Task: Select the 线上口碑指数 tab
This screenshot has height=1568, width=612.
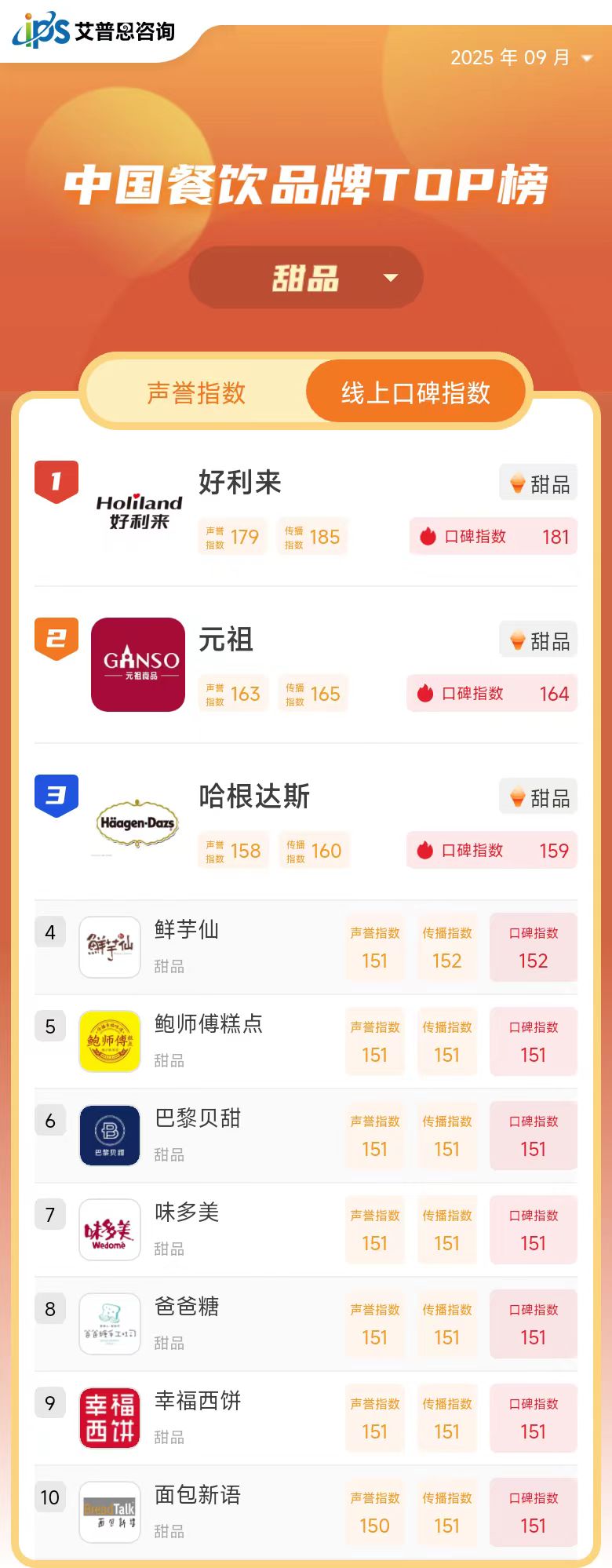Action: pos(415,392)
